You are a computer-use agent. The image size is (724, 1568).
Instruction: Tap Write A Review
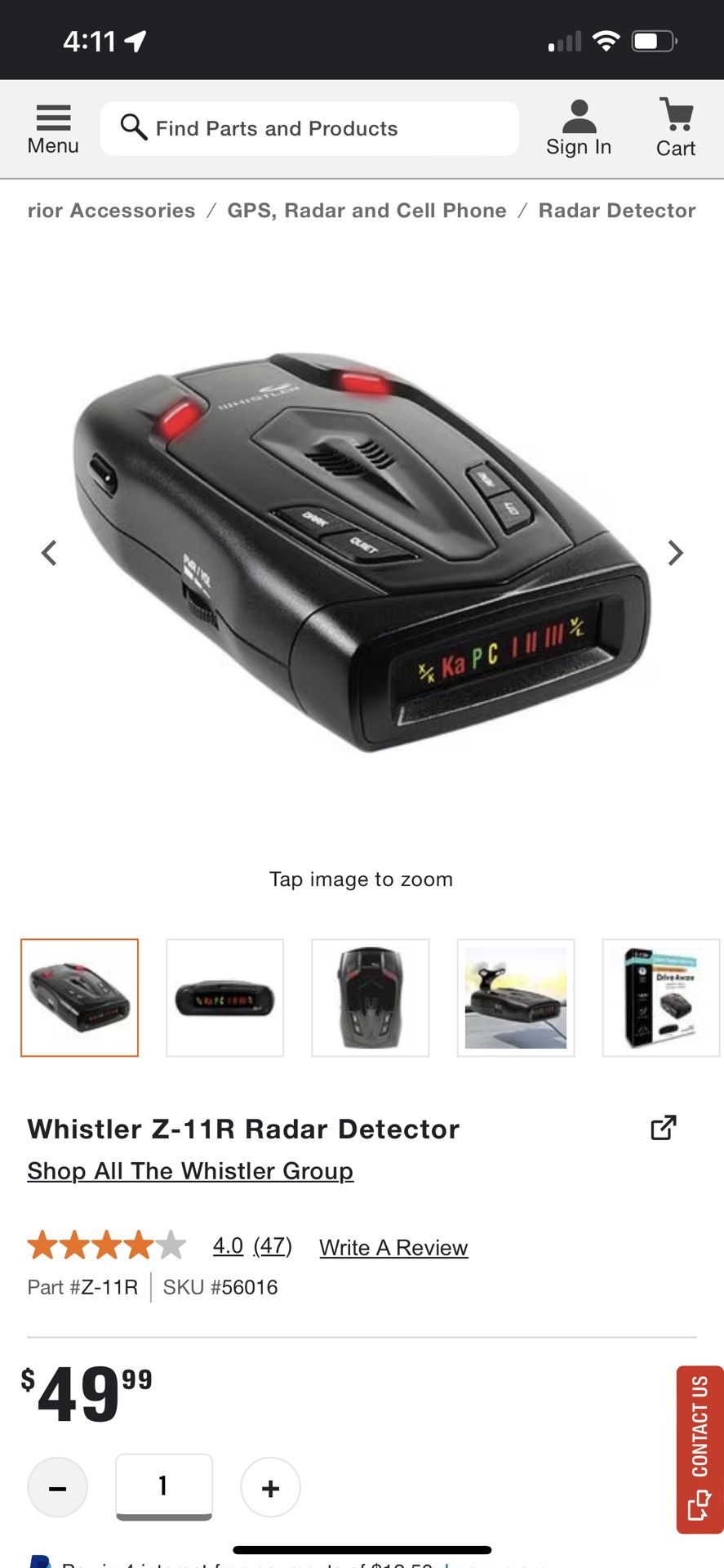pos(393,1248)
